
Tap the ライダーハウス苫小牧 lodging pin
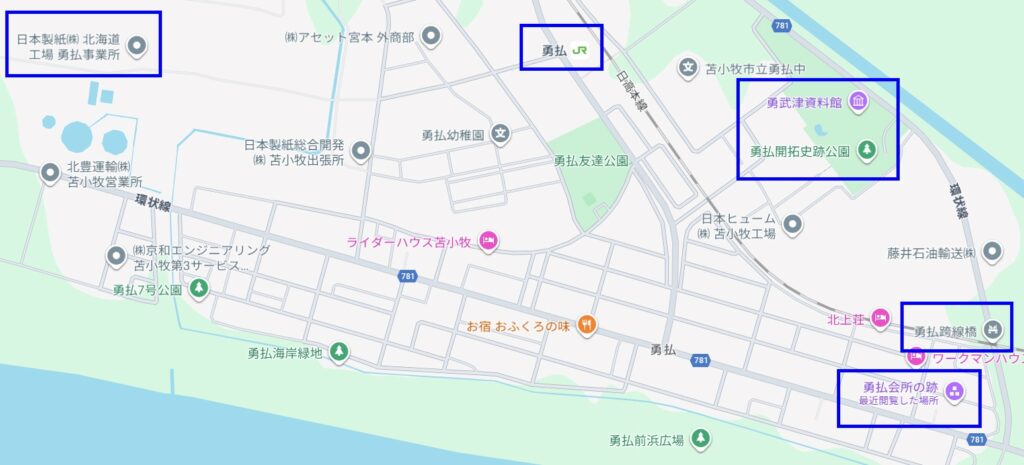[x=488, y=240]
